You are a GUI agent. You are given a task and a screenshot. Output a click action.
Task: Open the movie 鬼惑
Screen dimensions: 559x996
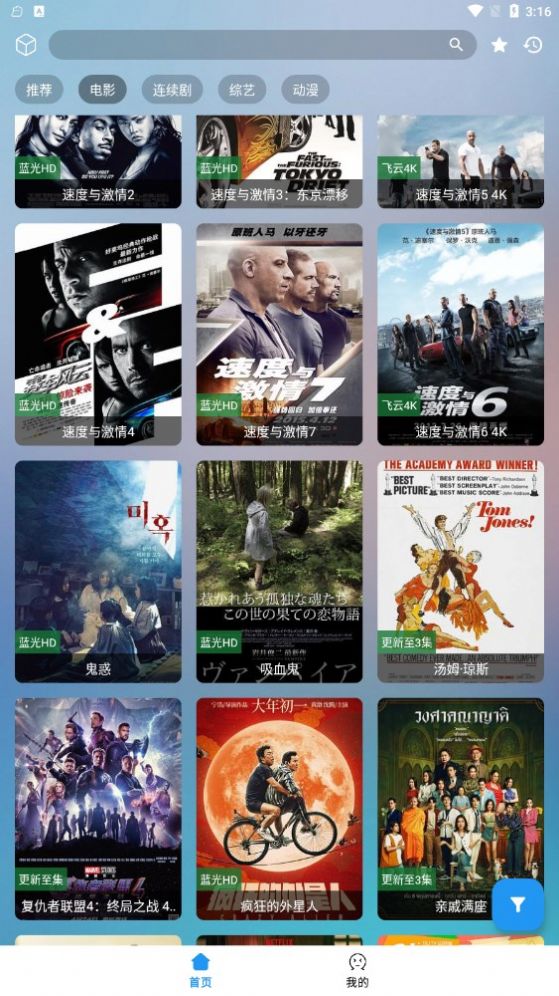[98, 572]
